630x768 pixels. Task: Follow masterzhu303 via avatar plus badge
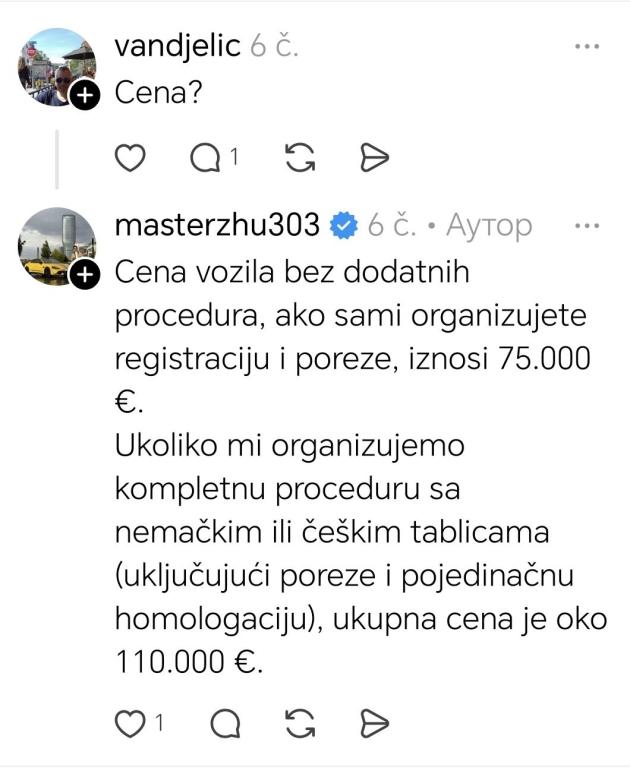tap(87, 275)
